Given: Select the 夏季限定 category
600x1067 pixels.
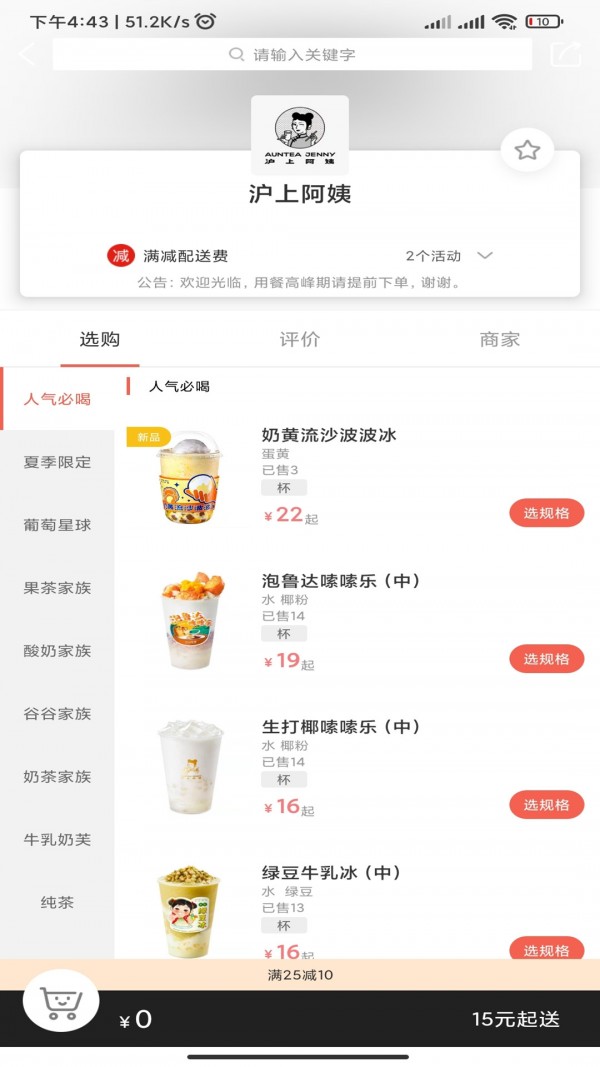Looking at the screenshot, I should pyautogui.click(x=57, y=462).
